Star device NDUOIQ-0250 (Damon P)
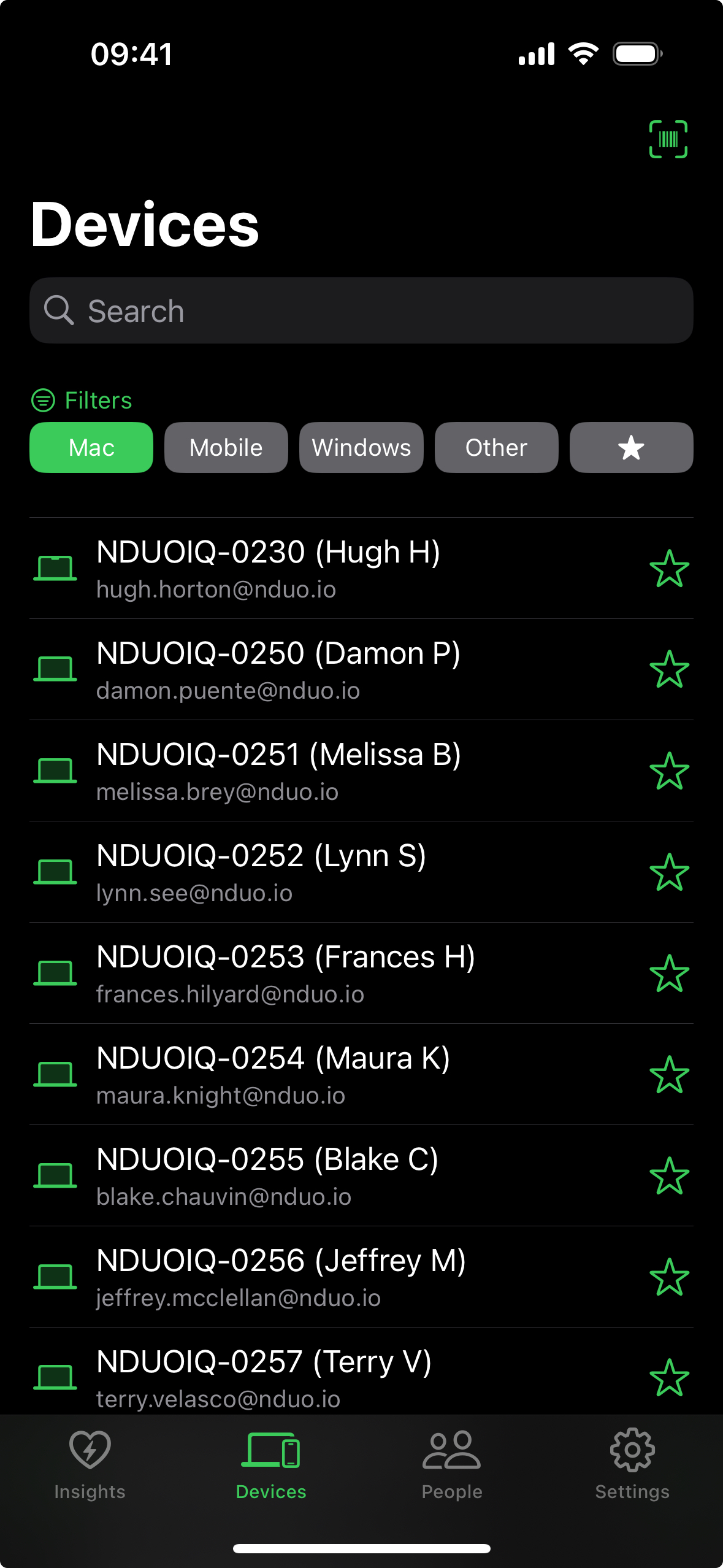The image size is (723, 1568). pos(669,669)
